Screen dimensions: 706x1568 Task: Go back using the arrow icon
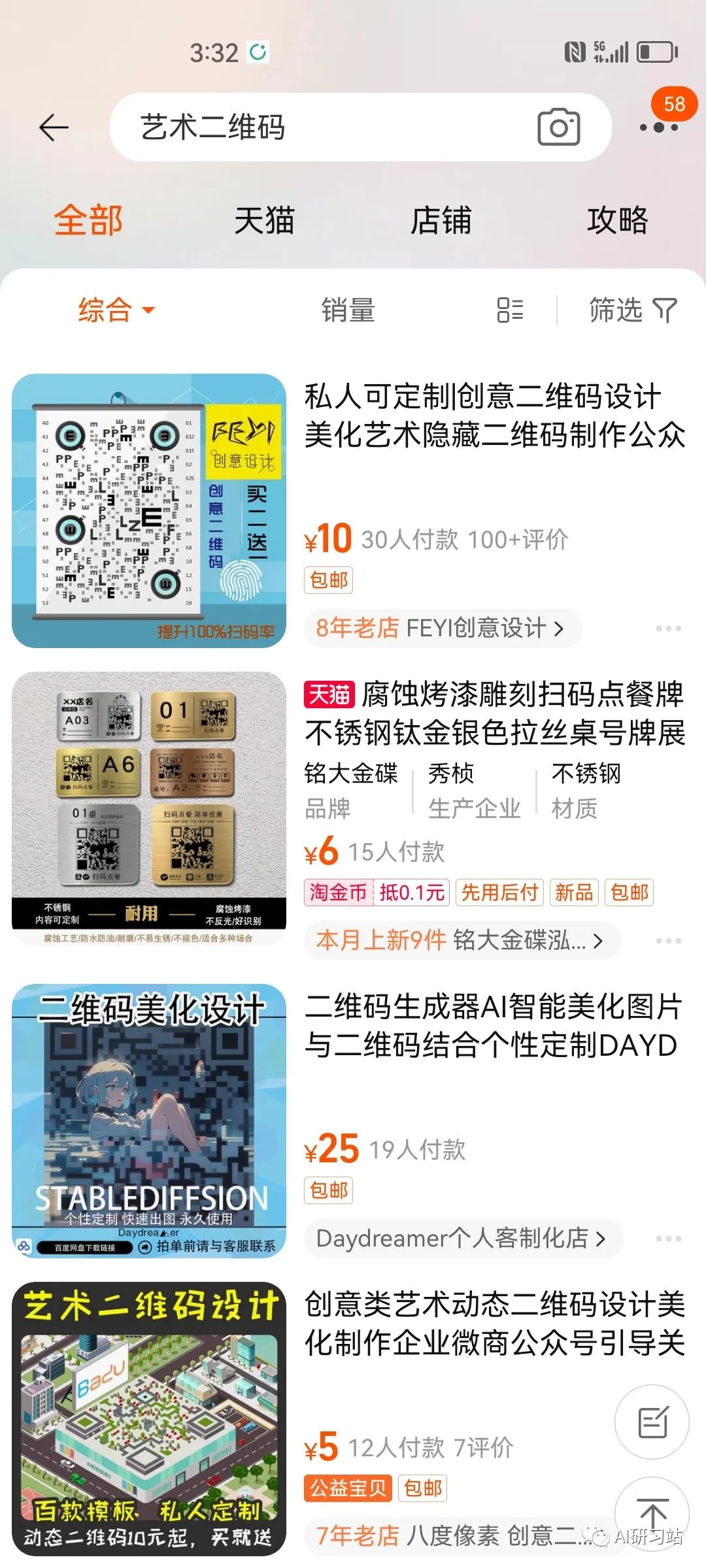pyautogui.click(x=54, y=127)
